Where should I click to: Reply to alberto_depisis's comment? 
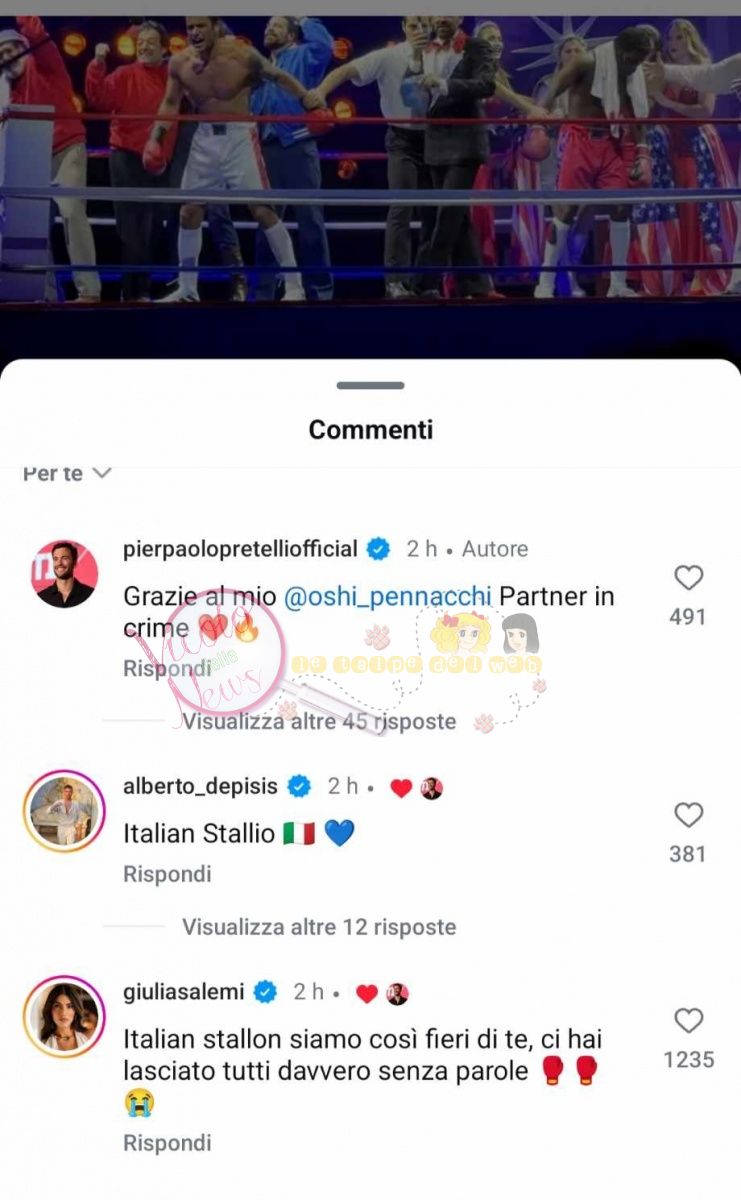pyautogui.click(x=167, y=874)
